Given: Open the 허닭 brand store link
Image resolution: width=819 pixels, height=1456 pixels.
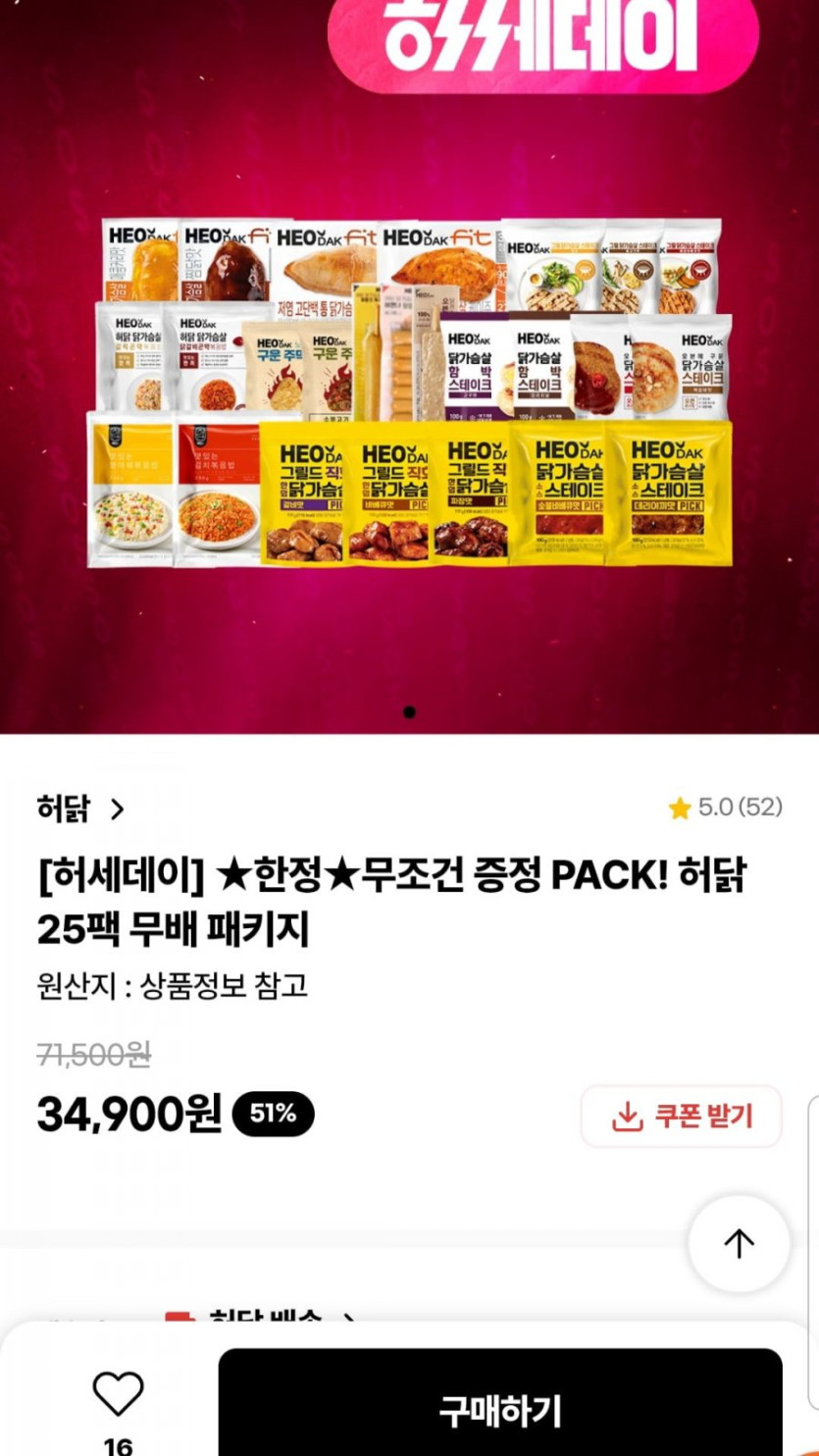Looking at the screenshot, I should [x=81, y=809].
